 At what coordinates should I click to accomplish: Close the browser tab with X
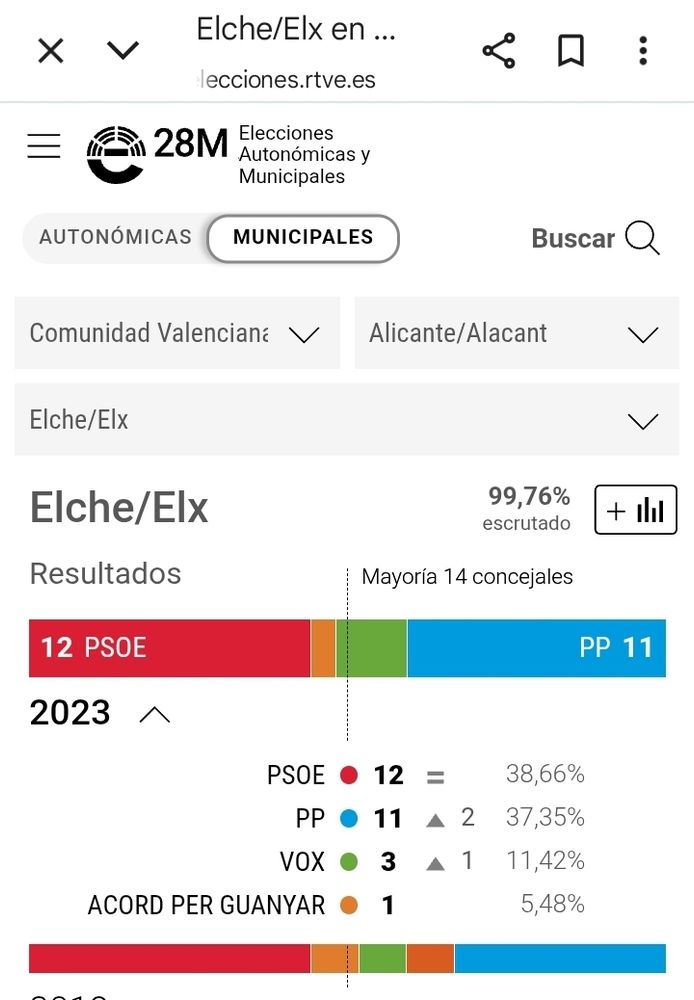click(x=50, y=50)
